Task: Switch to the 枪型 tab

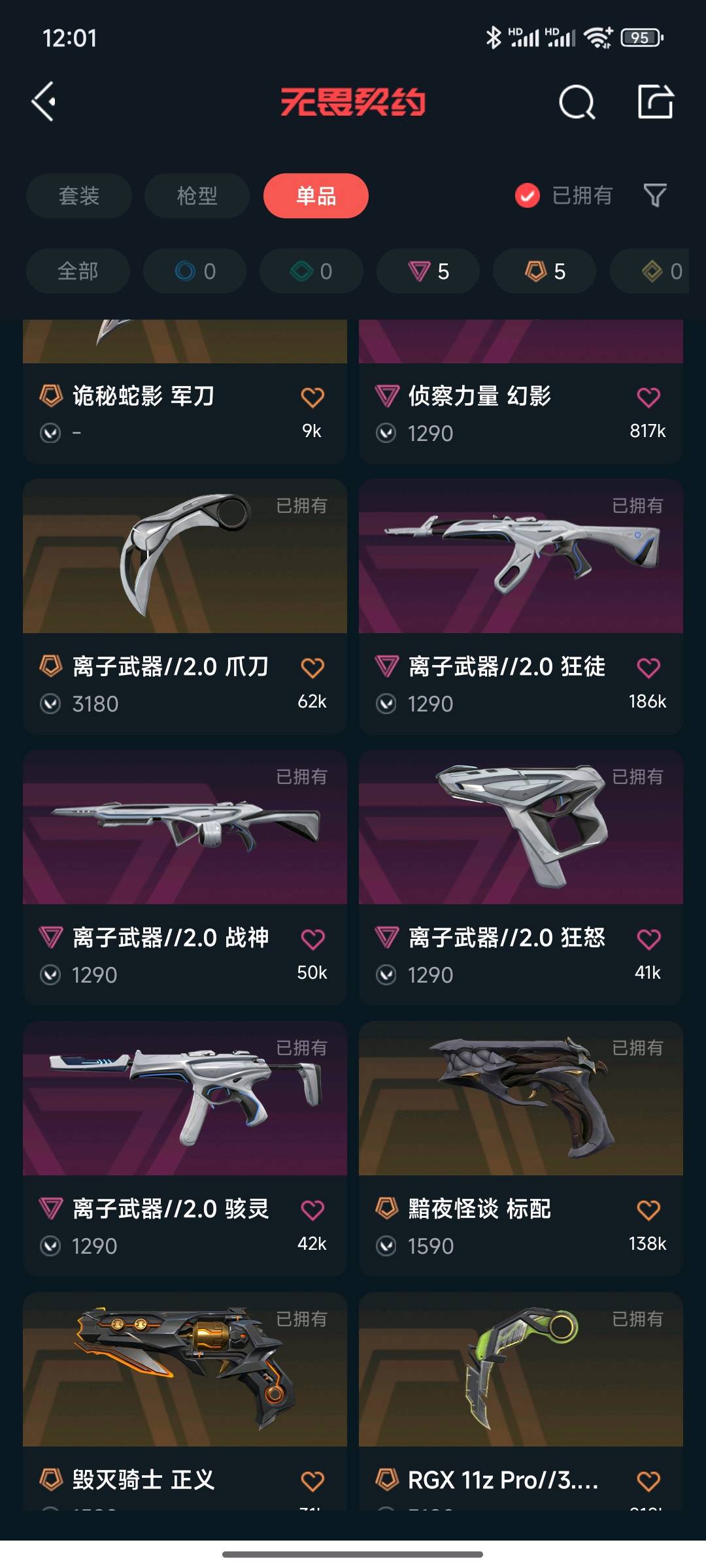Action: [x=197, y=195]
